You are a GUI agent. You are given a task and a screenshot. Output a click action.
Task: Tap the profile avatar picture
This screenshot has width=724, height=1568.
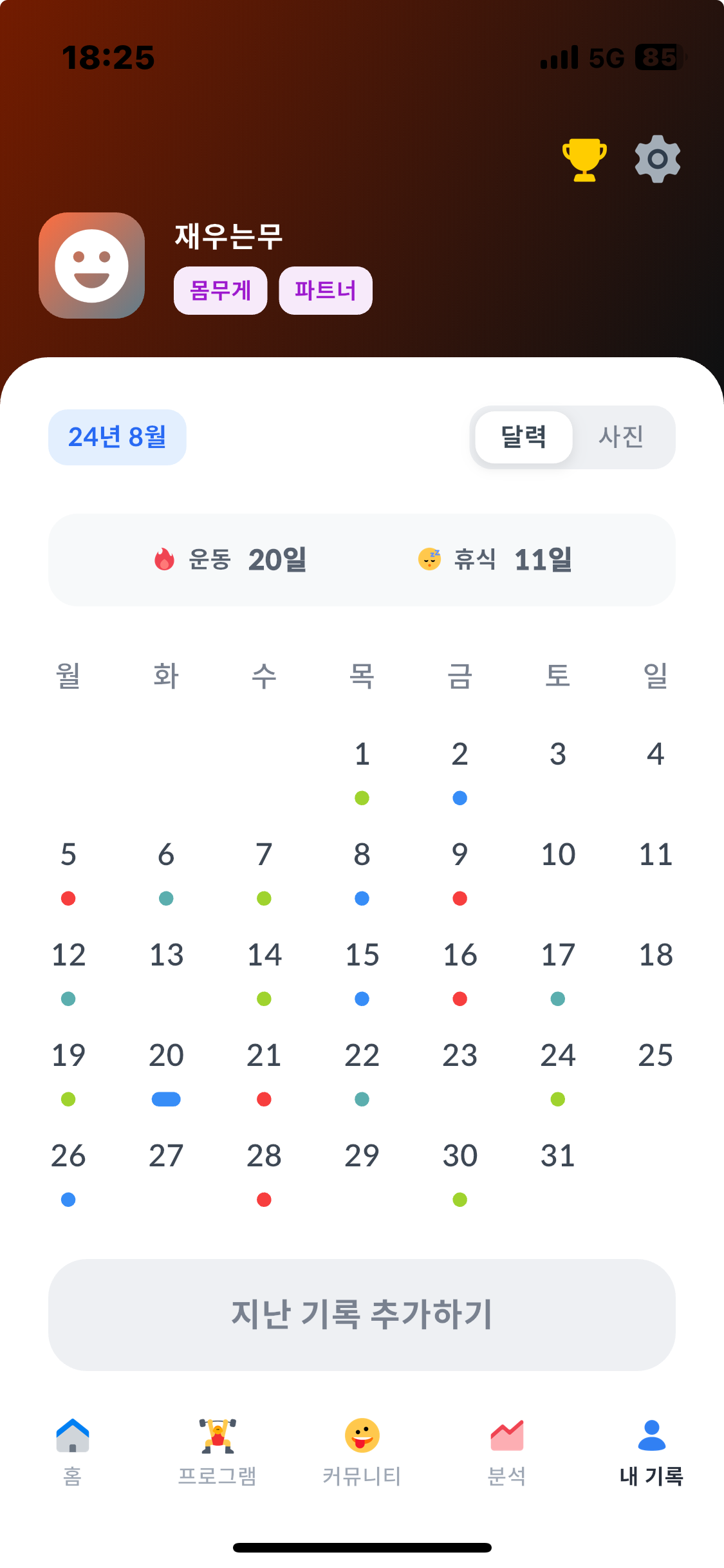92,266
